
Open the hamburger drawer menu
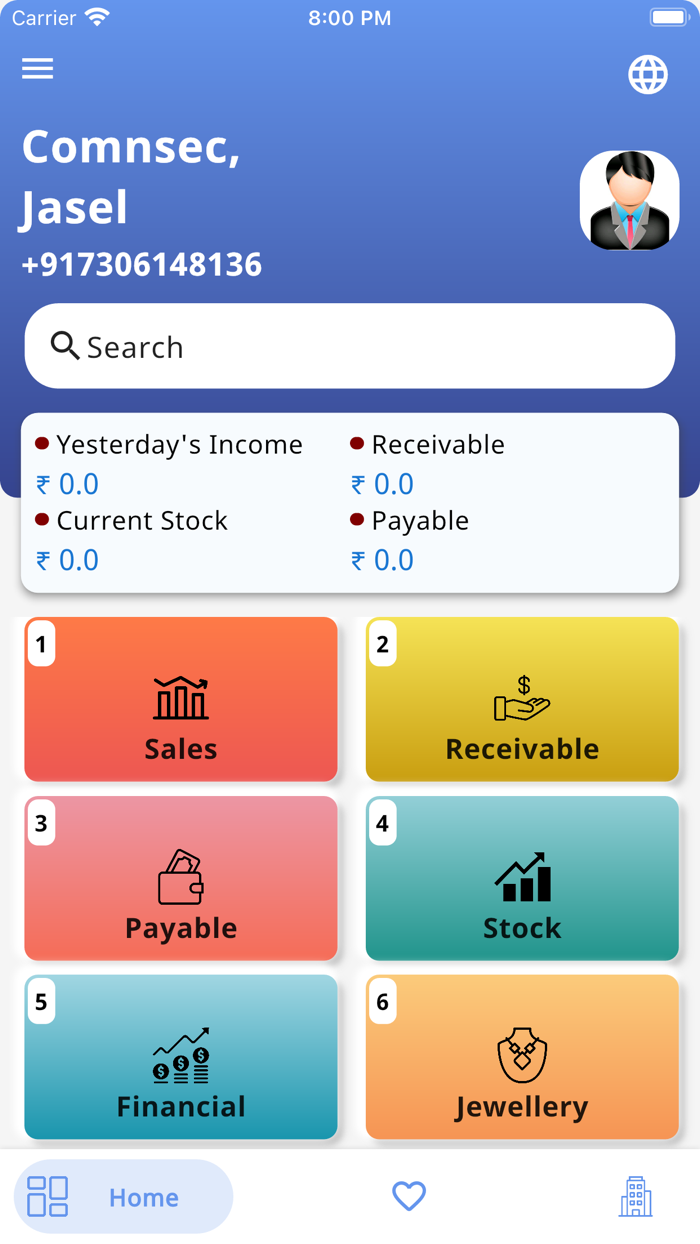click(38, 68)
